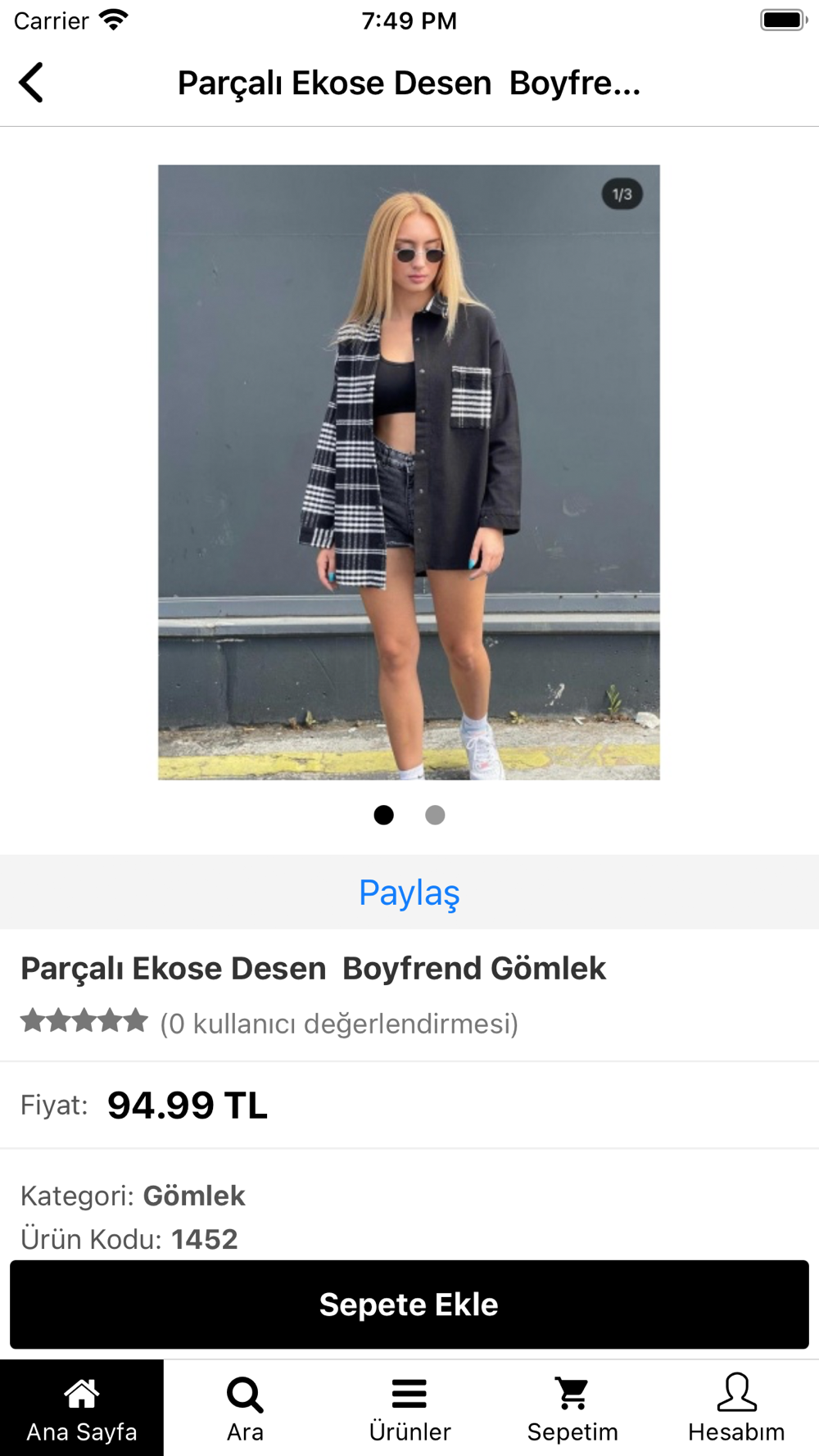Select the second image page dot

click(x=435, y=815)
